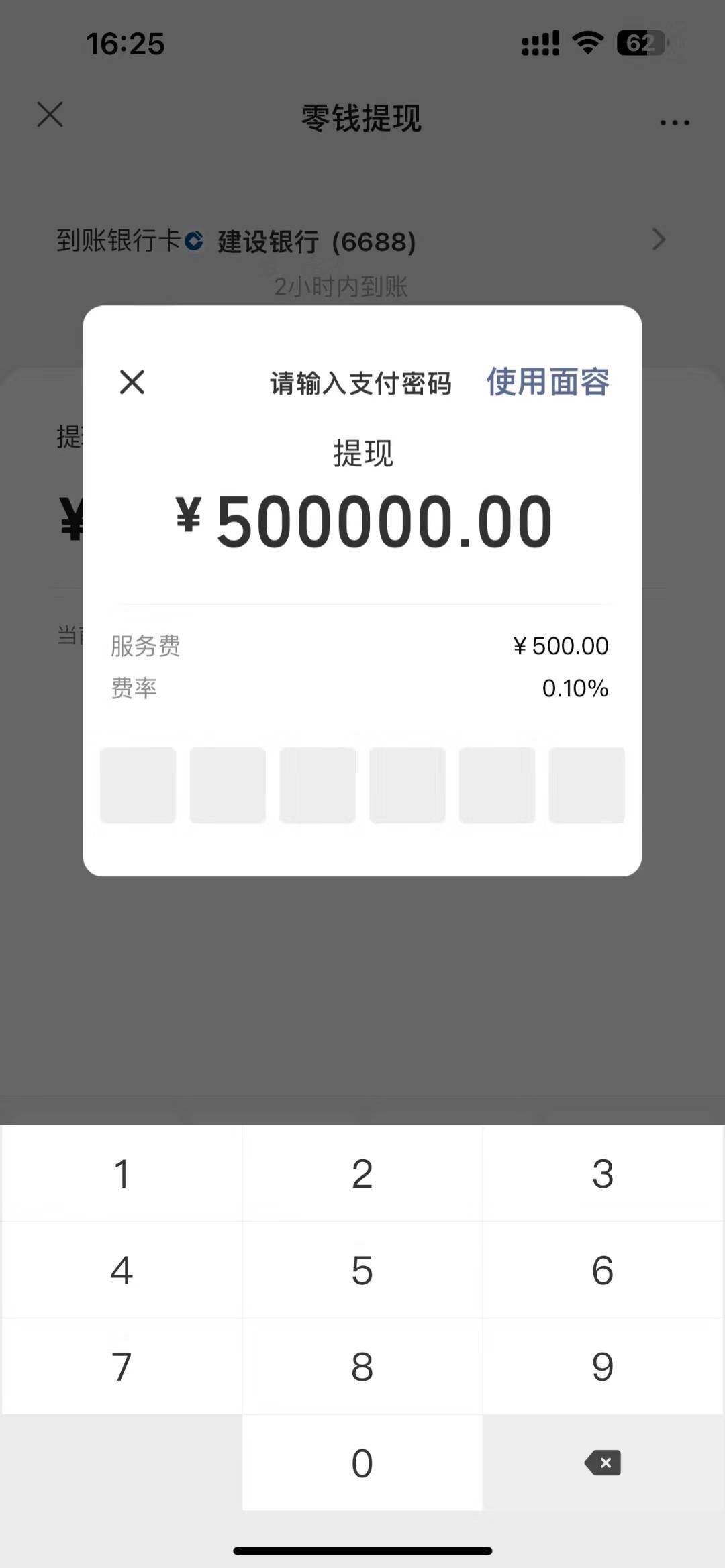Enter digit 5 on keypad
Viewport: 725px width, 1568px height.
362,1270
